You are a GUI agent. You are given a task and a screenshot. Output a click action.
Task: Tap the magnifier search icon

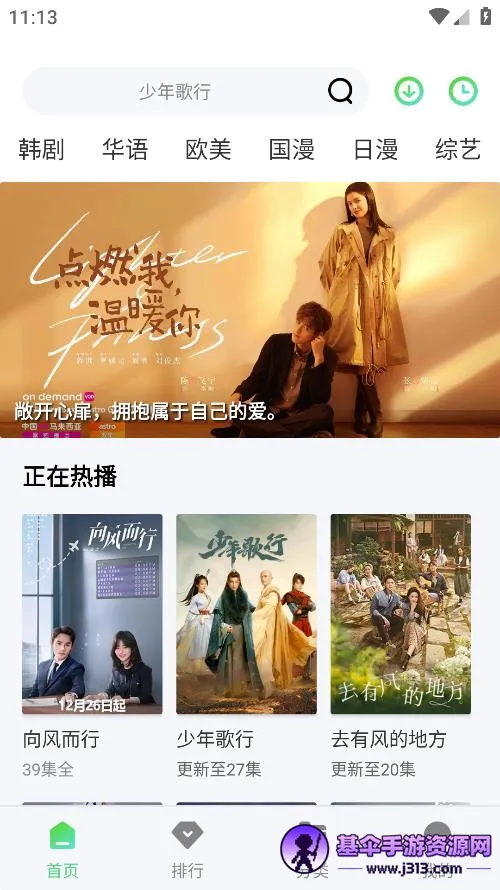click(340, 91)
